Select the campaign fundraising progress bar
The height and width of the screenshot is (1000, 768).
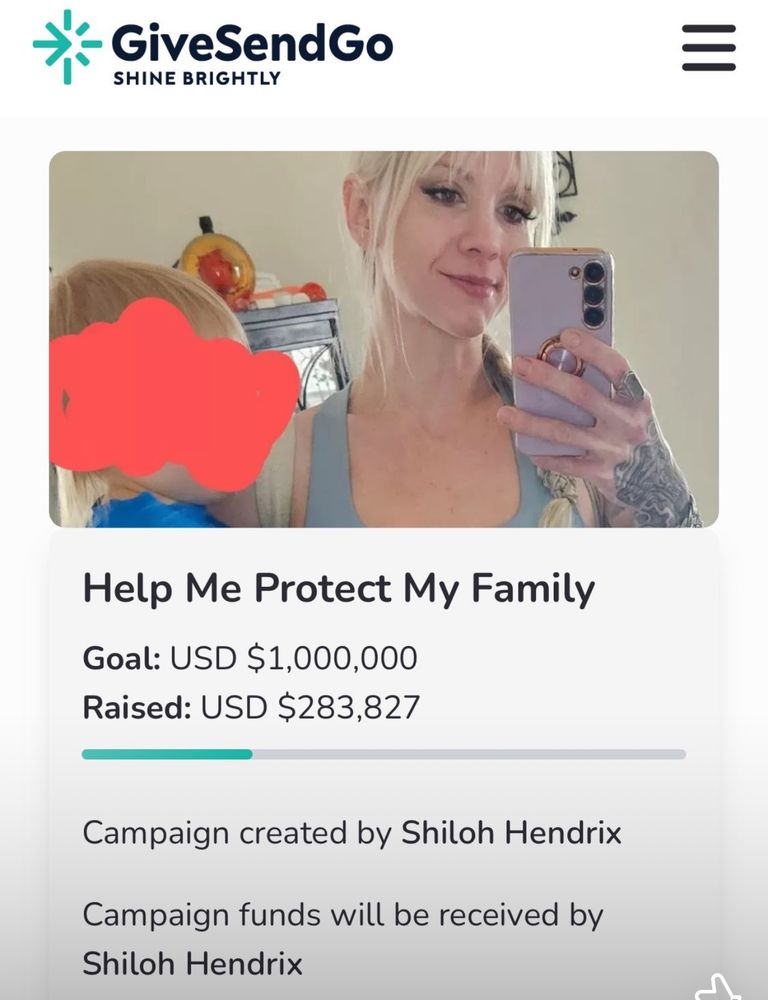tap(384, 752)
